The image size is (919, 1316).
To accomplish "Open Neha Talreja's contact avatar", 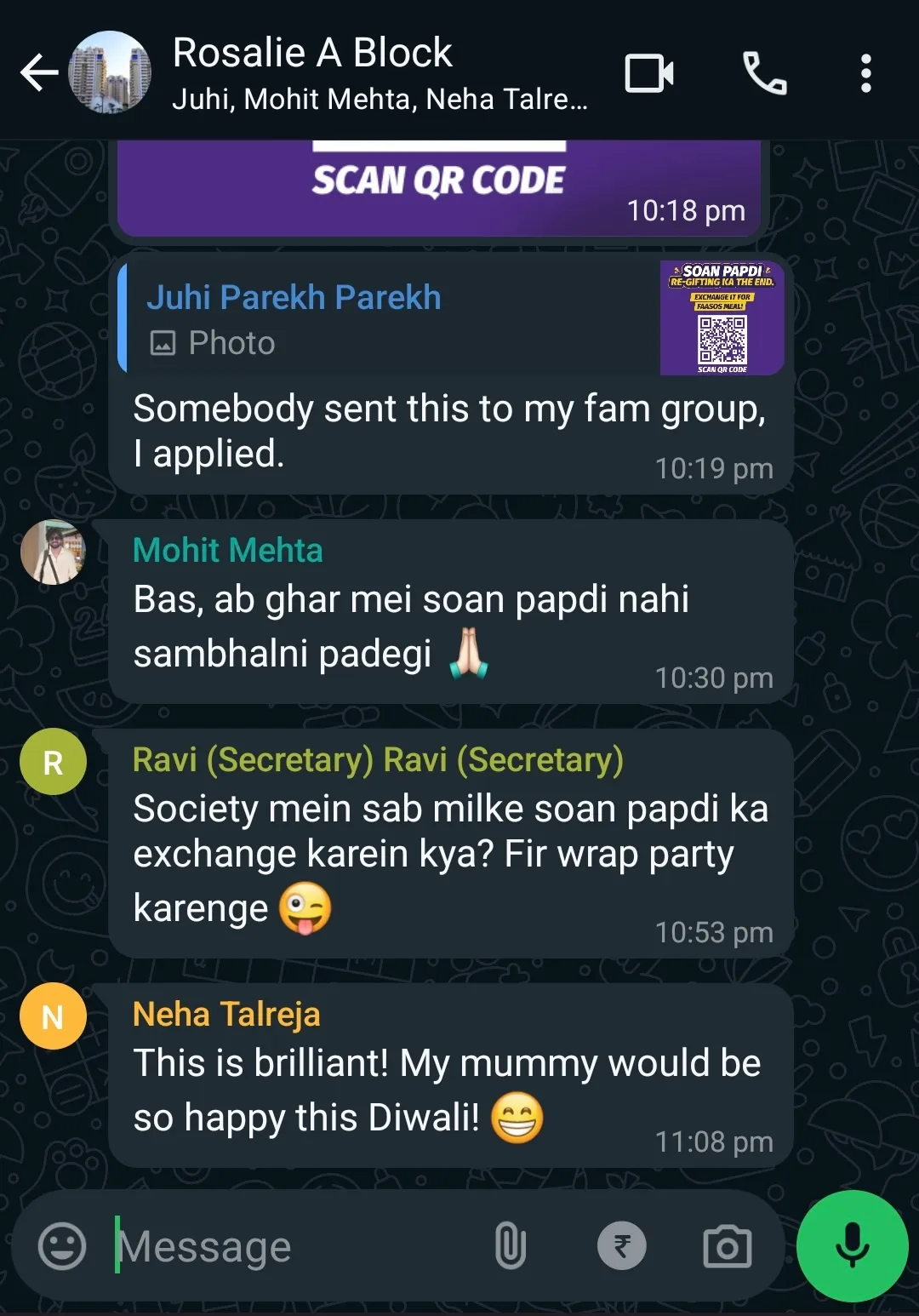I will (53, 1016).
